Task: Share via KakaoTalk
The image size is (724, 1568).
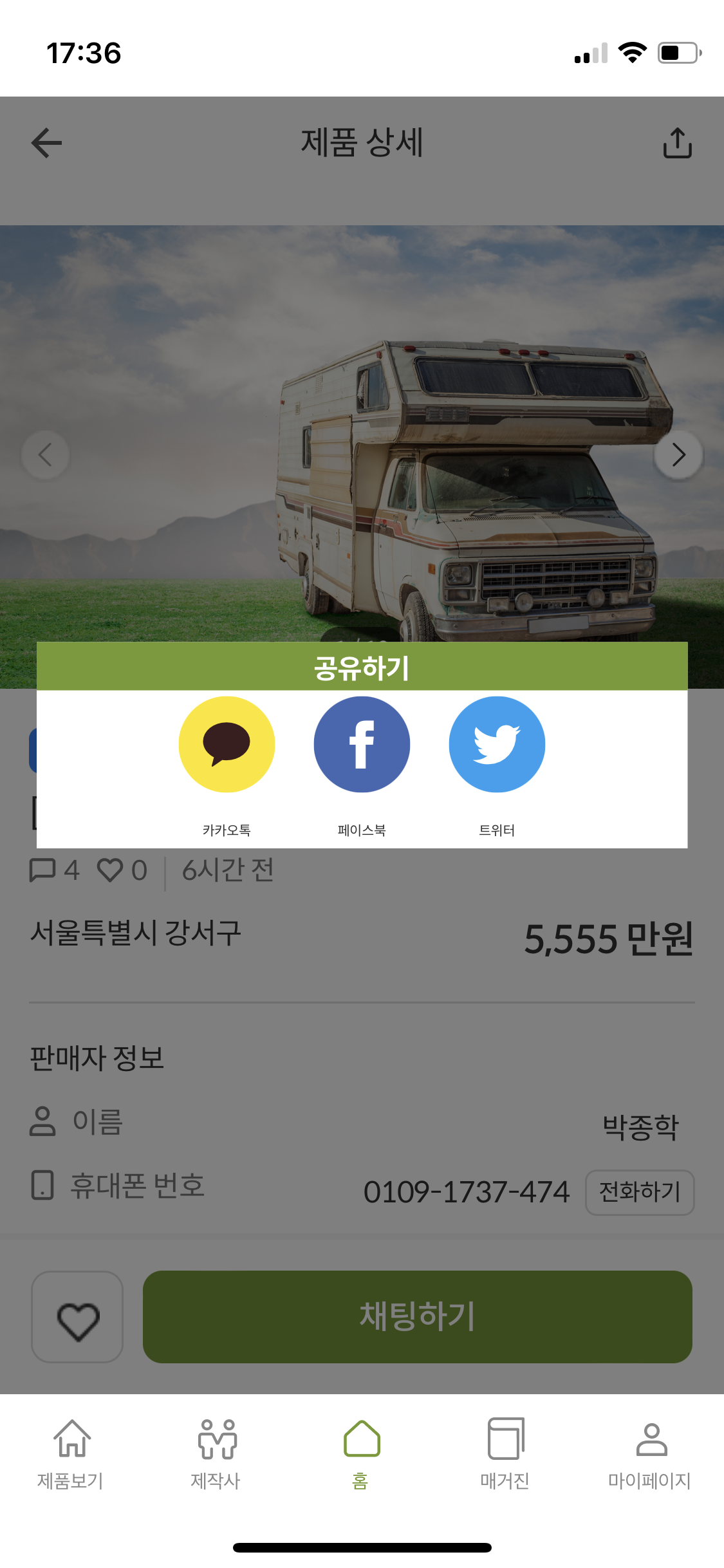Action: pos(227,744)
